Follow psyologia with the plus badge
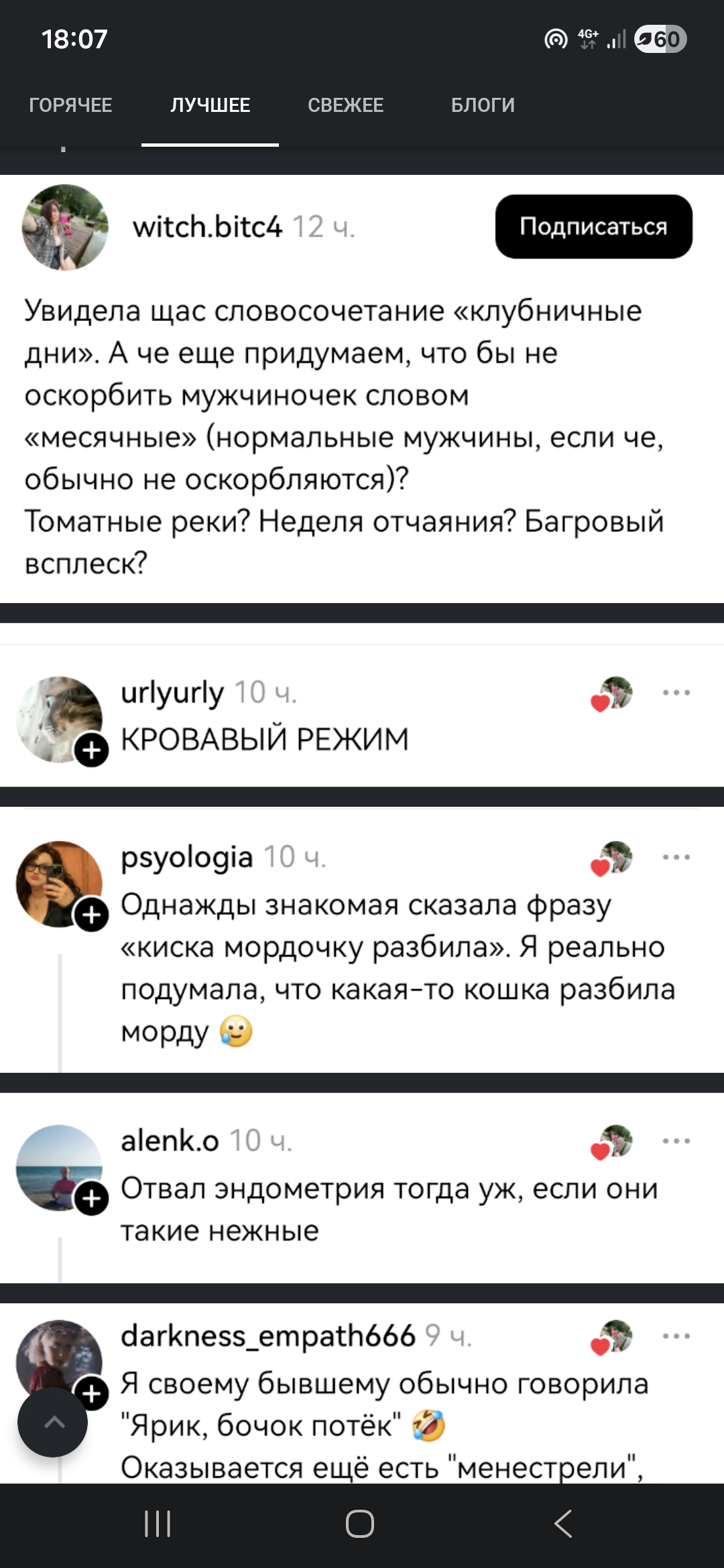 pos(91,915)
